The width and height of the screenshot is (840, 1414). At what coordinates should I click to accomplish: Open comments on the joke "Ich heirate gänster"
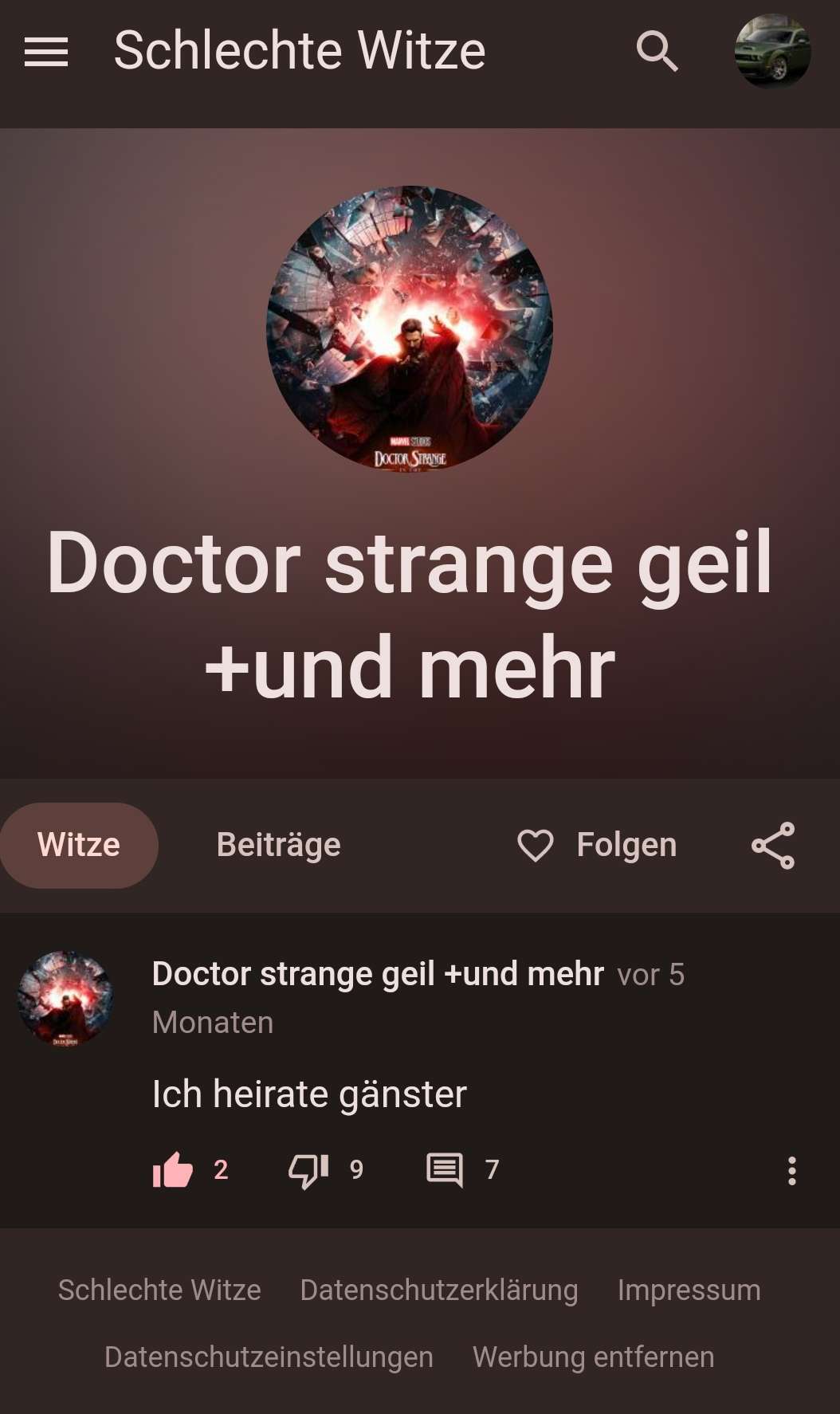pos(445,1170)
